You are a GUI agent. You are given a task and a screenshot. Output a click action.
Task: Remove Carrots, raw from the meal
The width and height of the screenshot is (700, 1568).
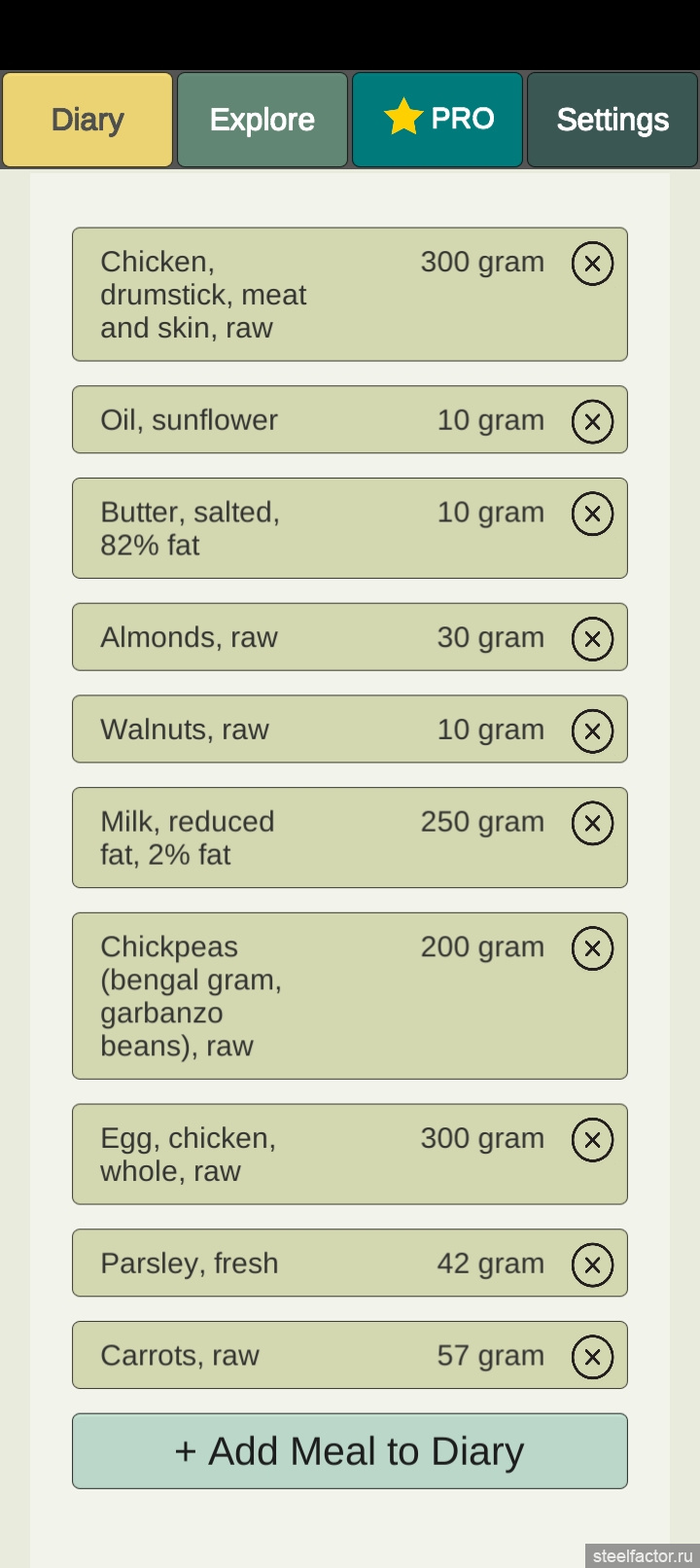592,1357
